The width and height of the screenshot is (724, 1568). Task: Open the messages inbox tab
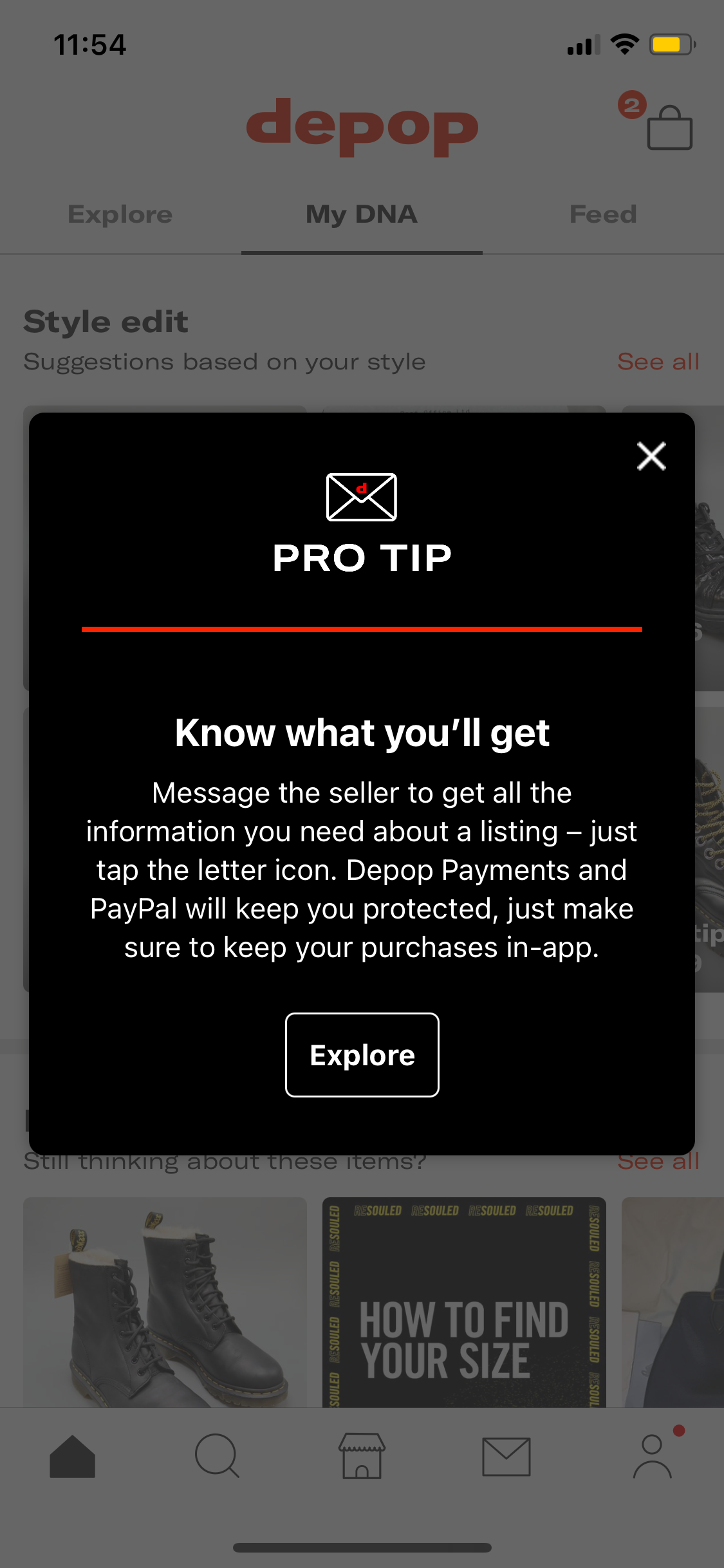pos(506,1457)
